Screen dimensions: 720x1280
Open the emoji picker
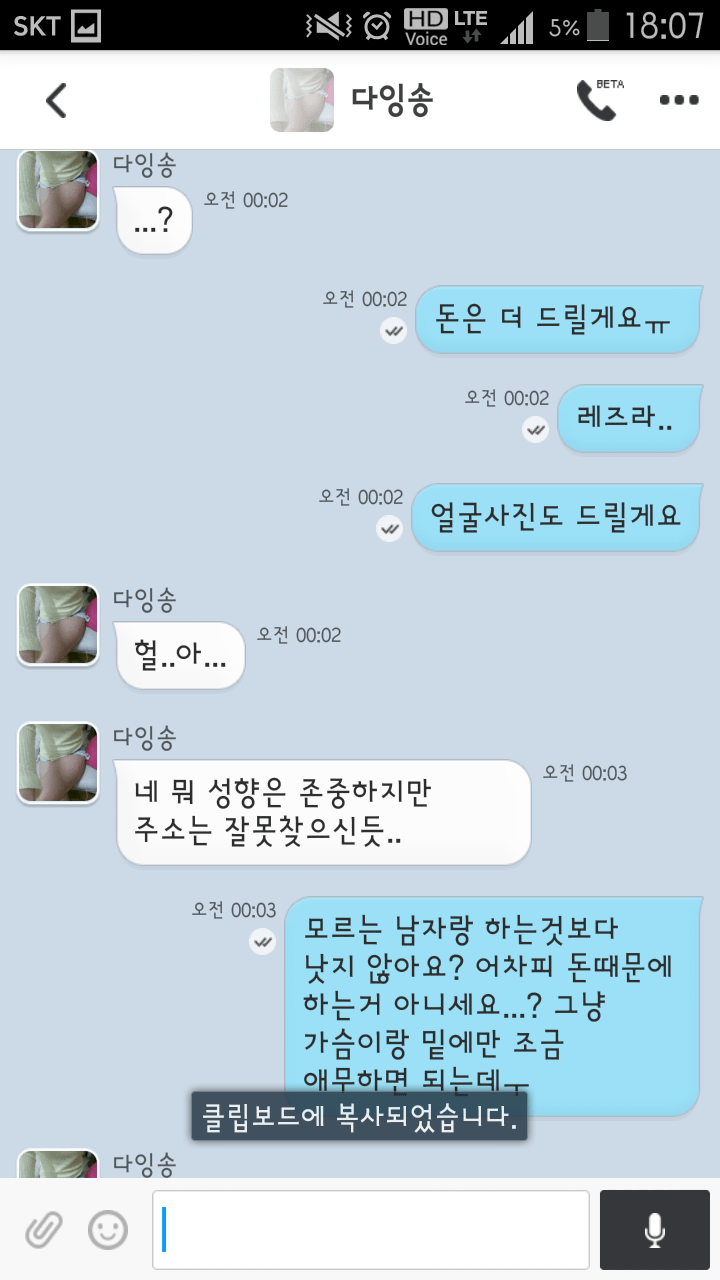tap(108, 1229)
